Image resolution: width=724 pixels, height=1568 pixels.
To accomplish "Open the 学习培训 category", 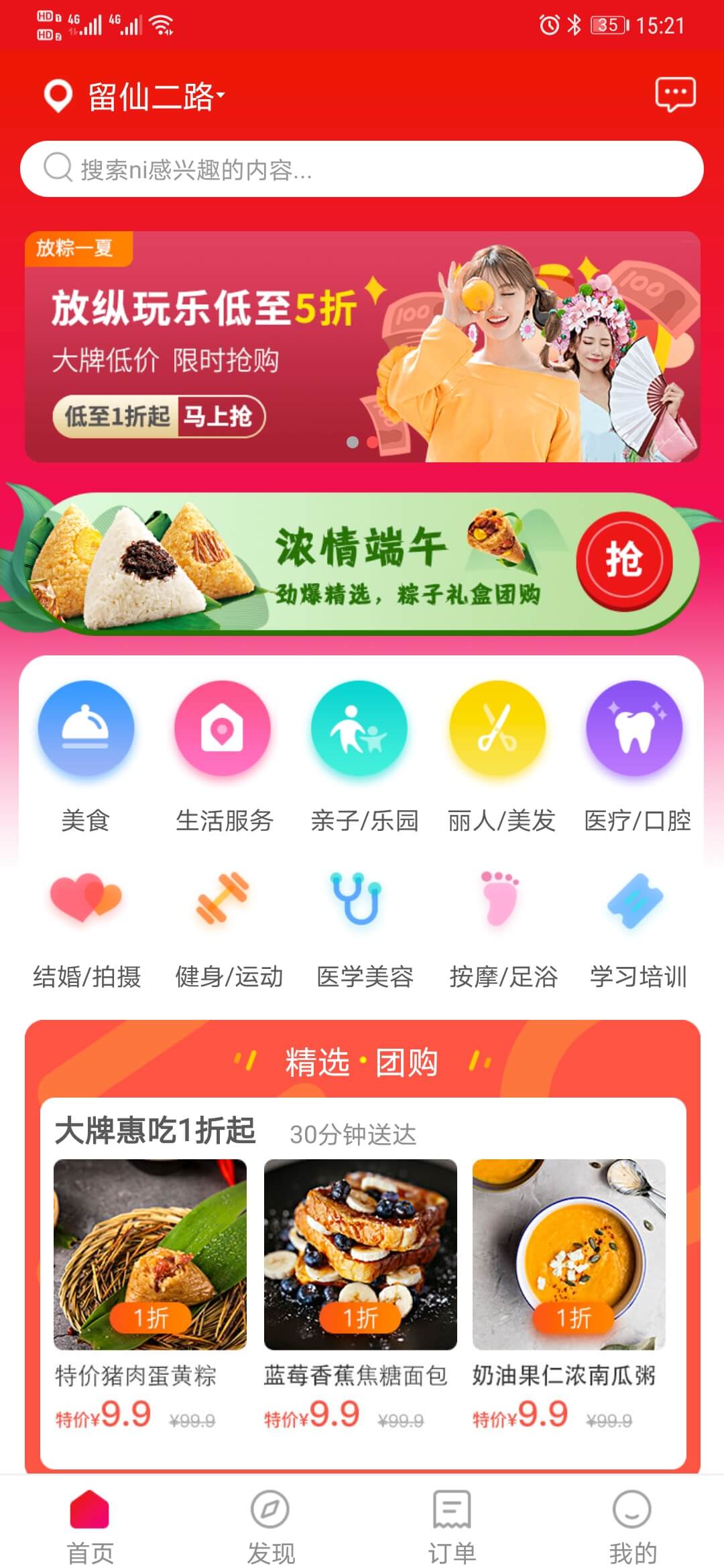I will (x=638, y=925).
